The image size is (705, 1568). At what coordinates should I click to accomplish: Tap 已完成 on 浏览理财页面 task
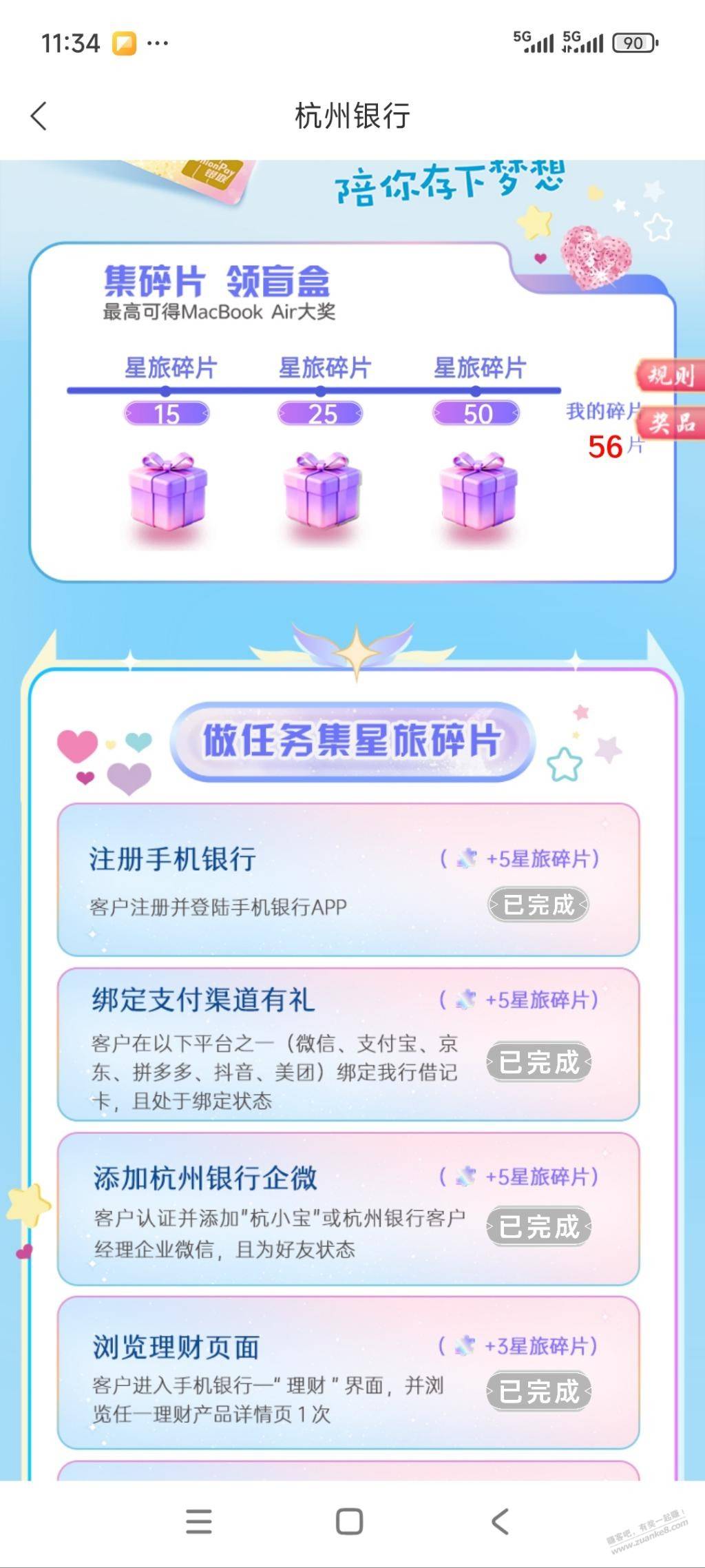[x=538, y=1391]
